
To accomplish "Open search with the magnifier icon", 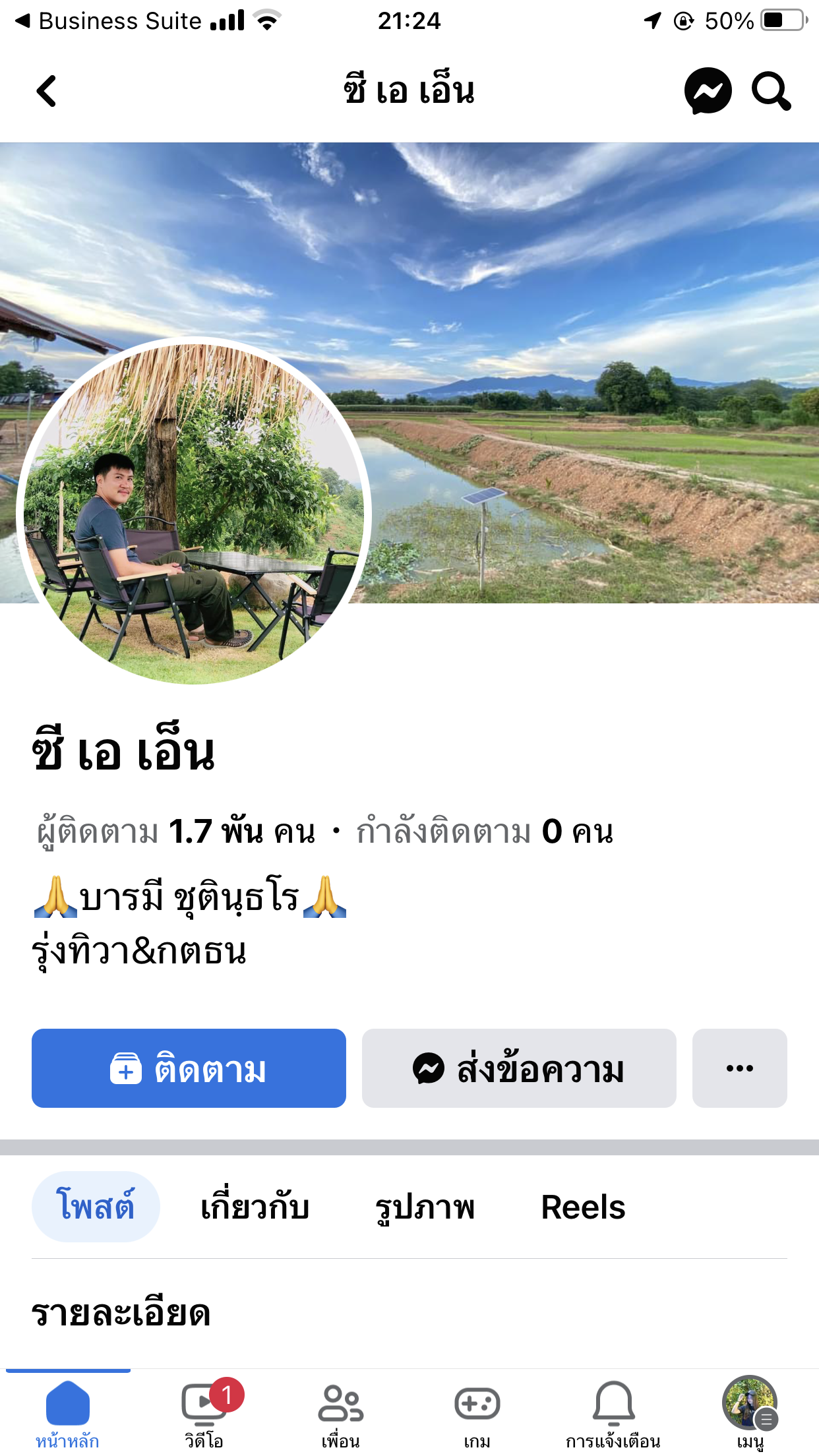I will 771,91.
